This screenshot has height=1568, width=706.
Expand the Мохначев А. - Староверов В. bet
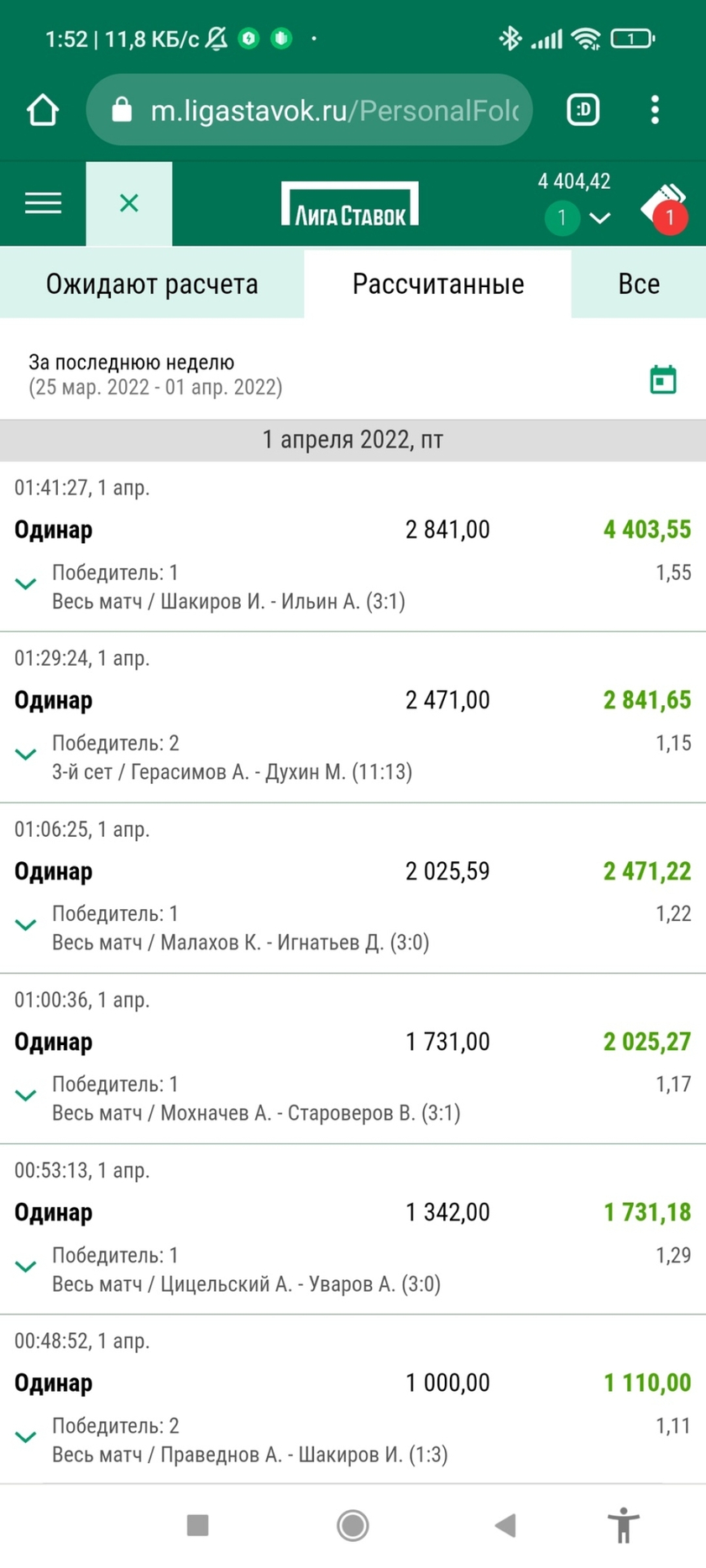click(26, 1095)
